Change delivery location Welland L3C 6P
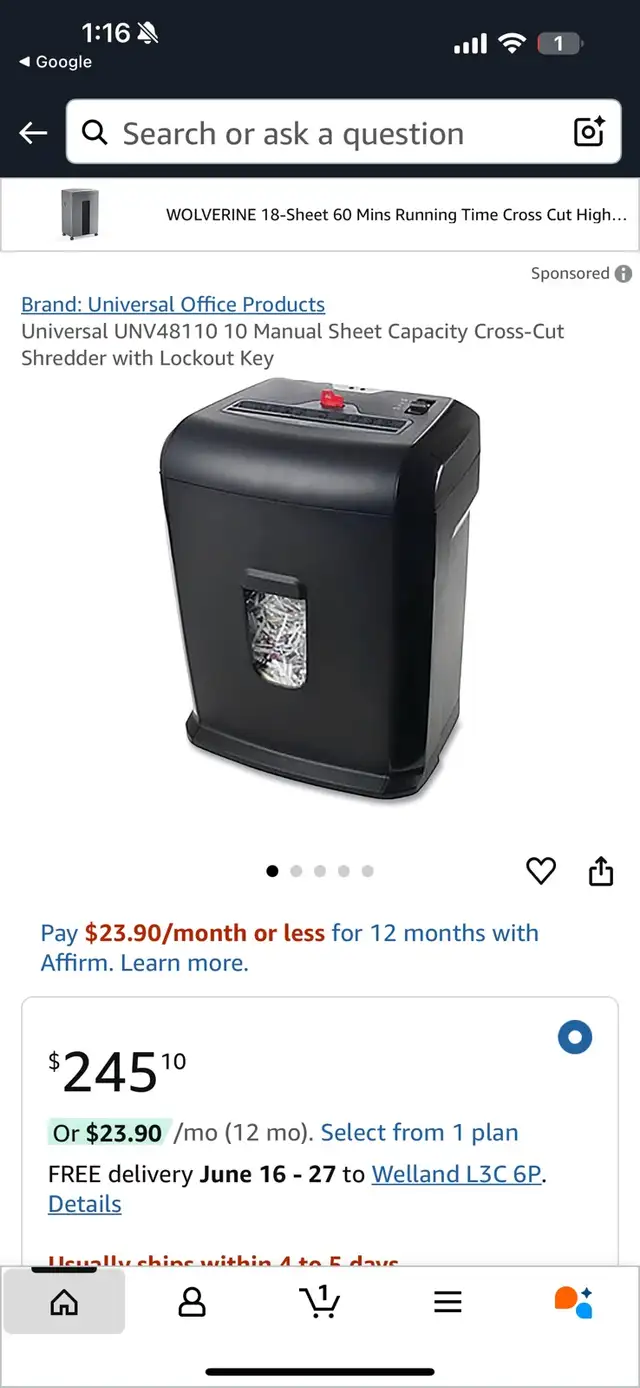 [458, 1174]
